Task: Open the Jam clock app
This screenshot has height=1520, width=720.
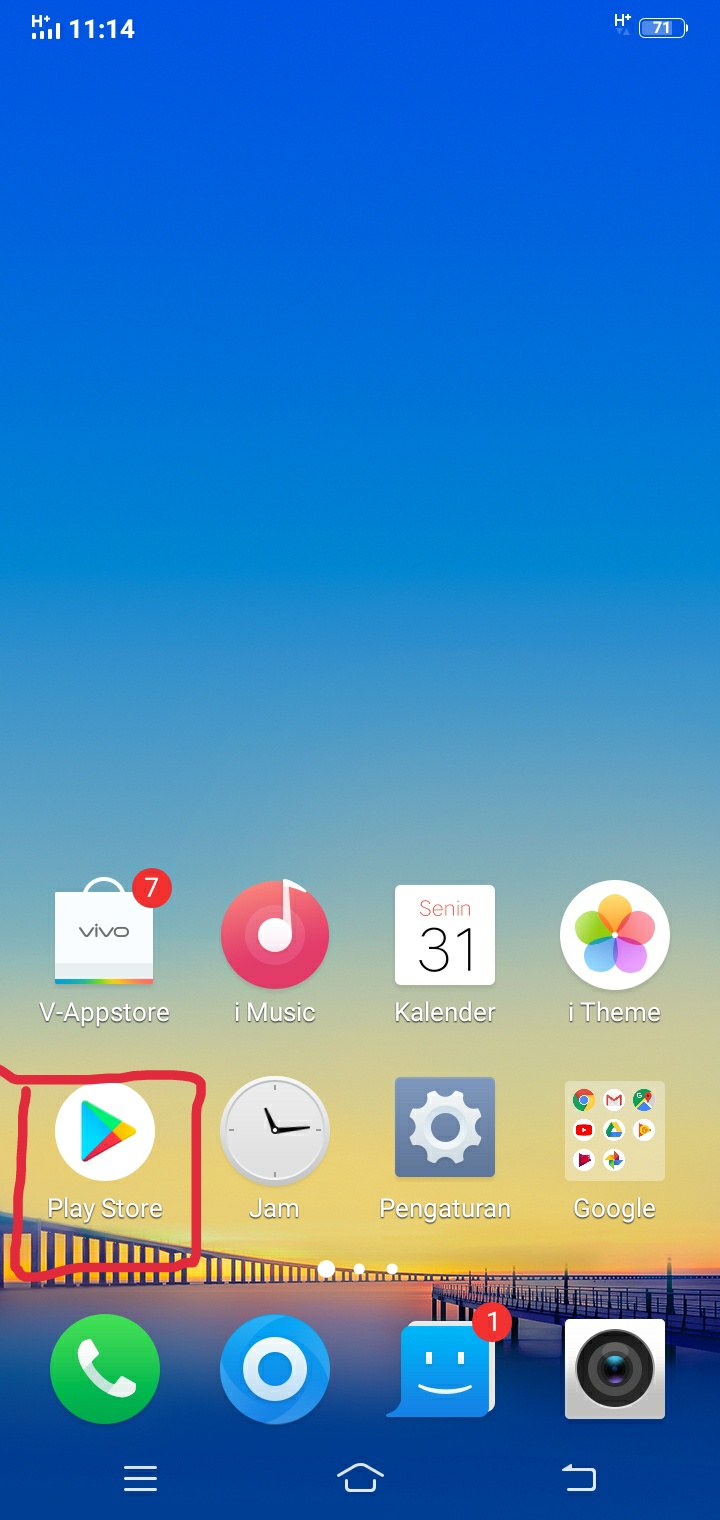Action: (274, 1131)
